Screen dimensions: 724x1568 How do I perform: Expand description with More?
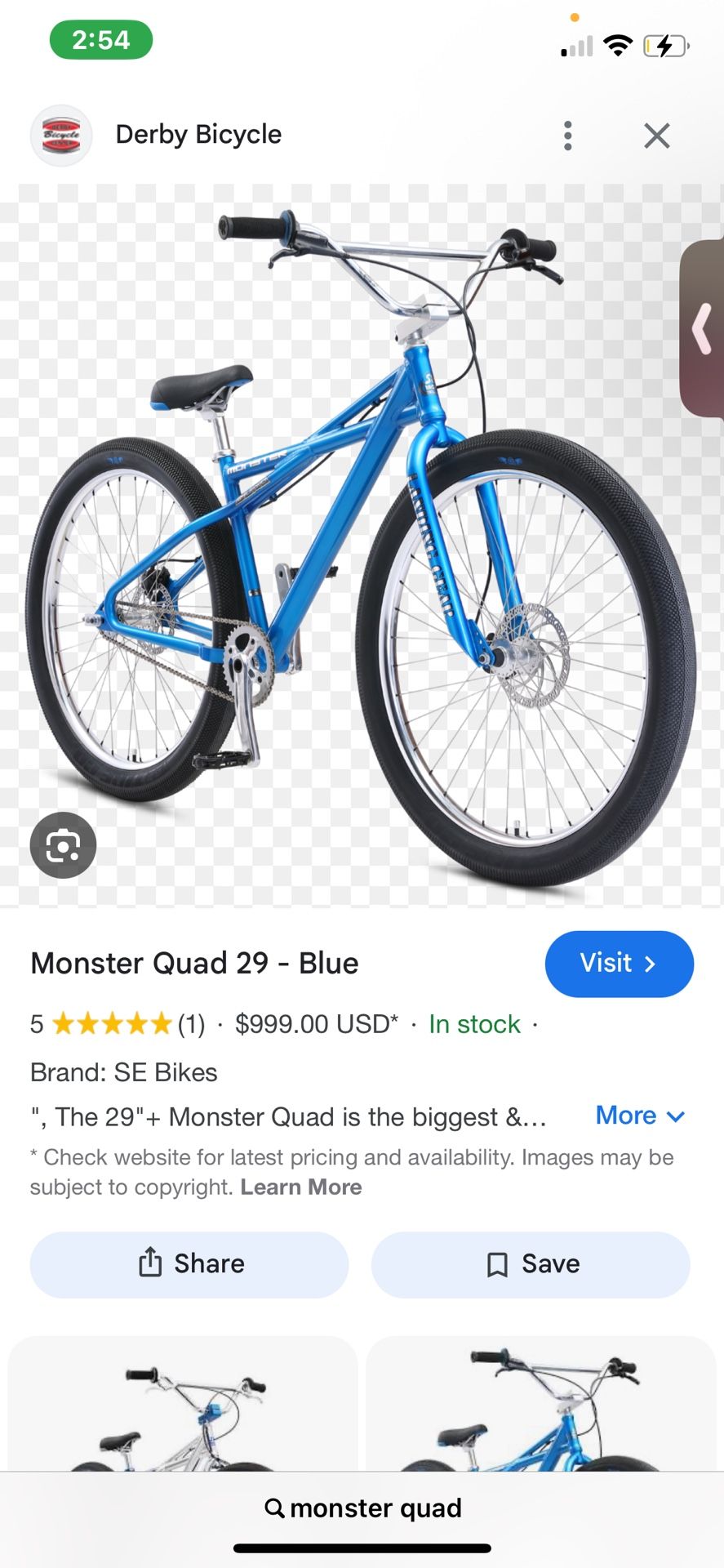(x=640, y=1116)
